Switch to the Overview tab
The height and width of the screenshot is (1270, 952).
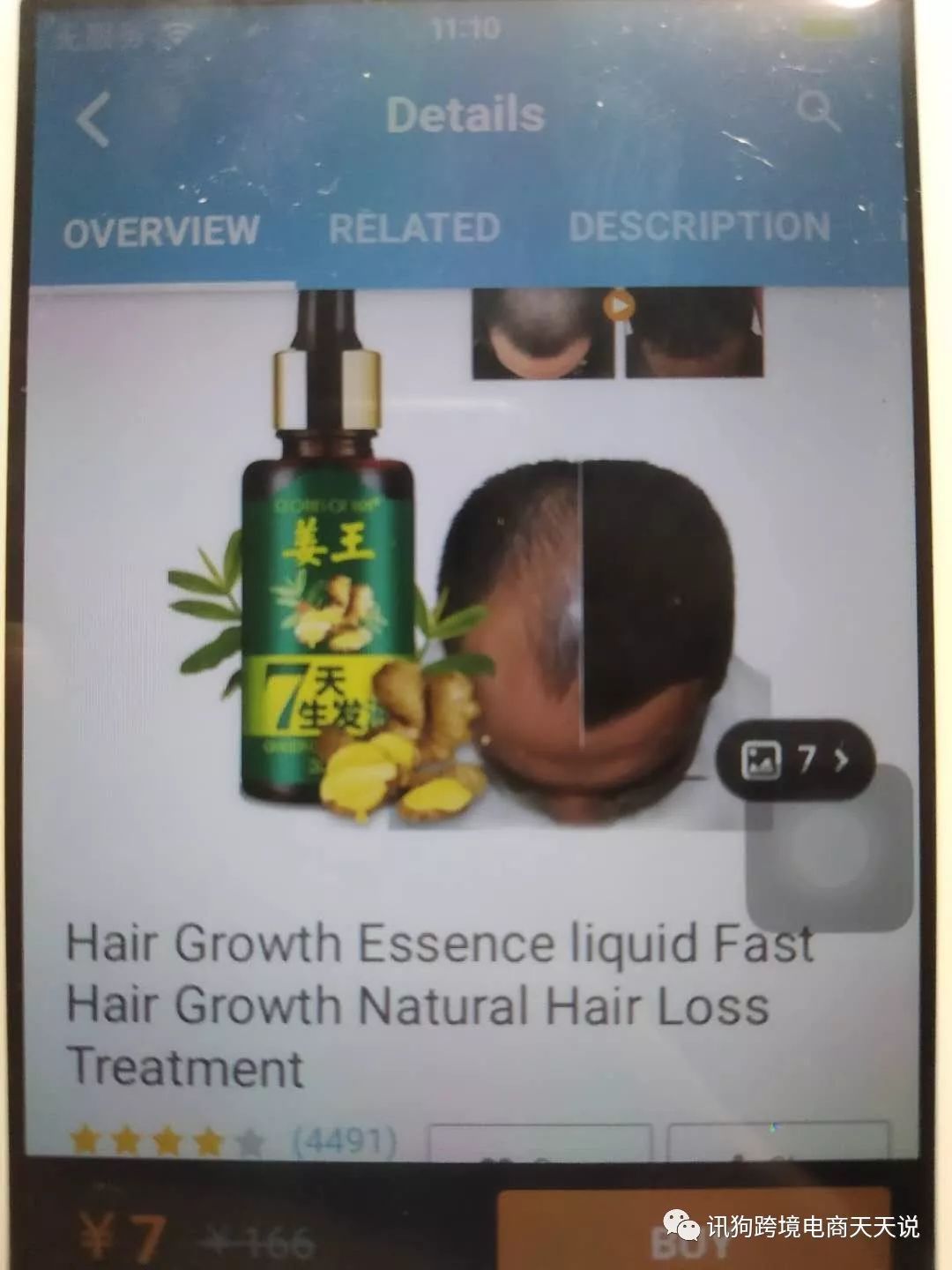pos(161,231)
